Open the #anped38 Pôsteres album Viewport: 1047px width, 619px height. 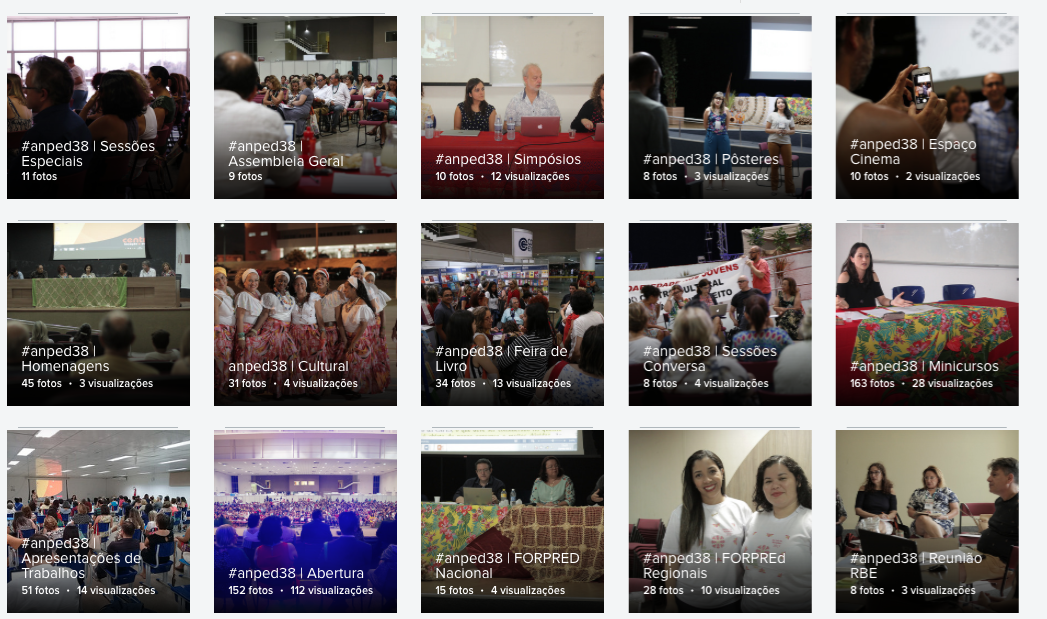pyautogui.click(x=719, y=107)
